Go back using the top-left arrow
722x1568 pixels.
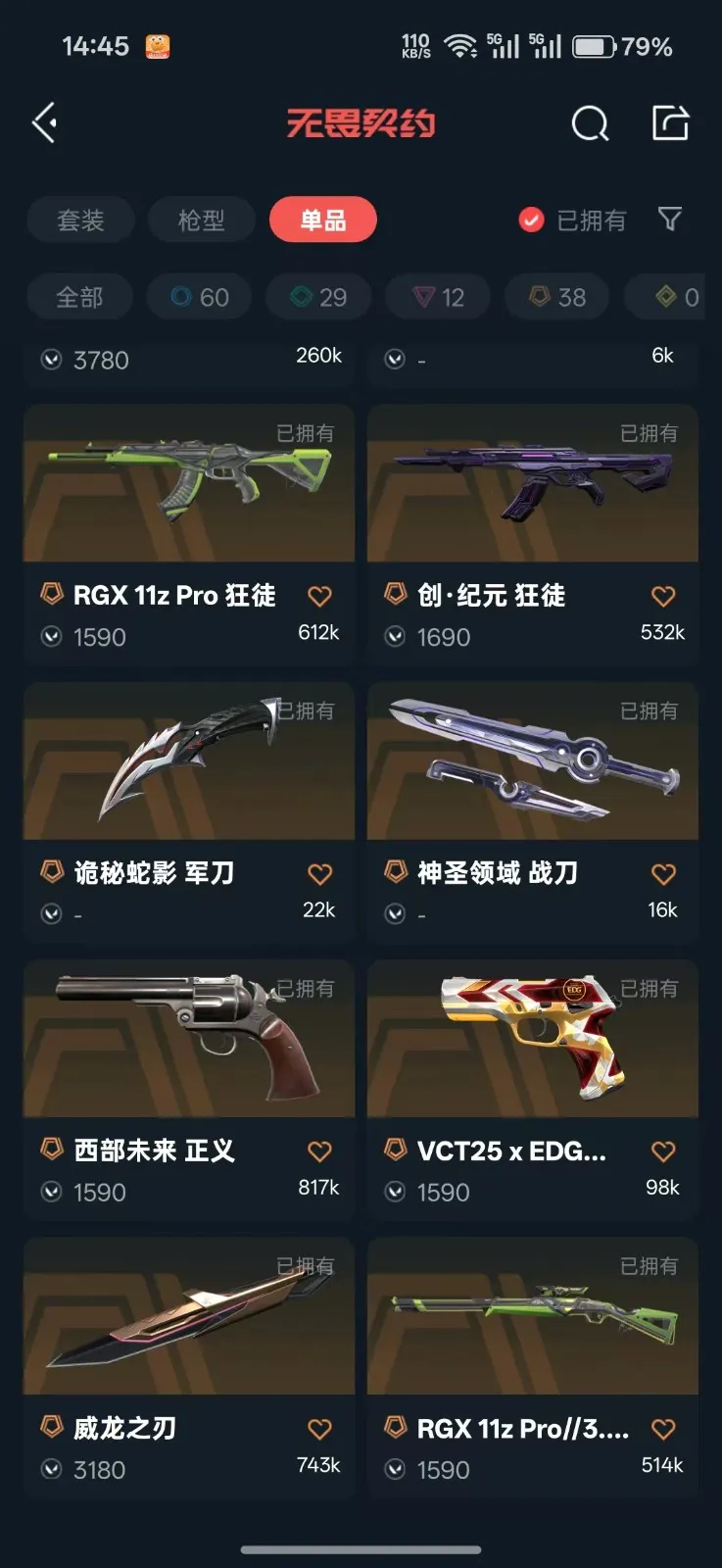(45, 123)
